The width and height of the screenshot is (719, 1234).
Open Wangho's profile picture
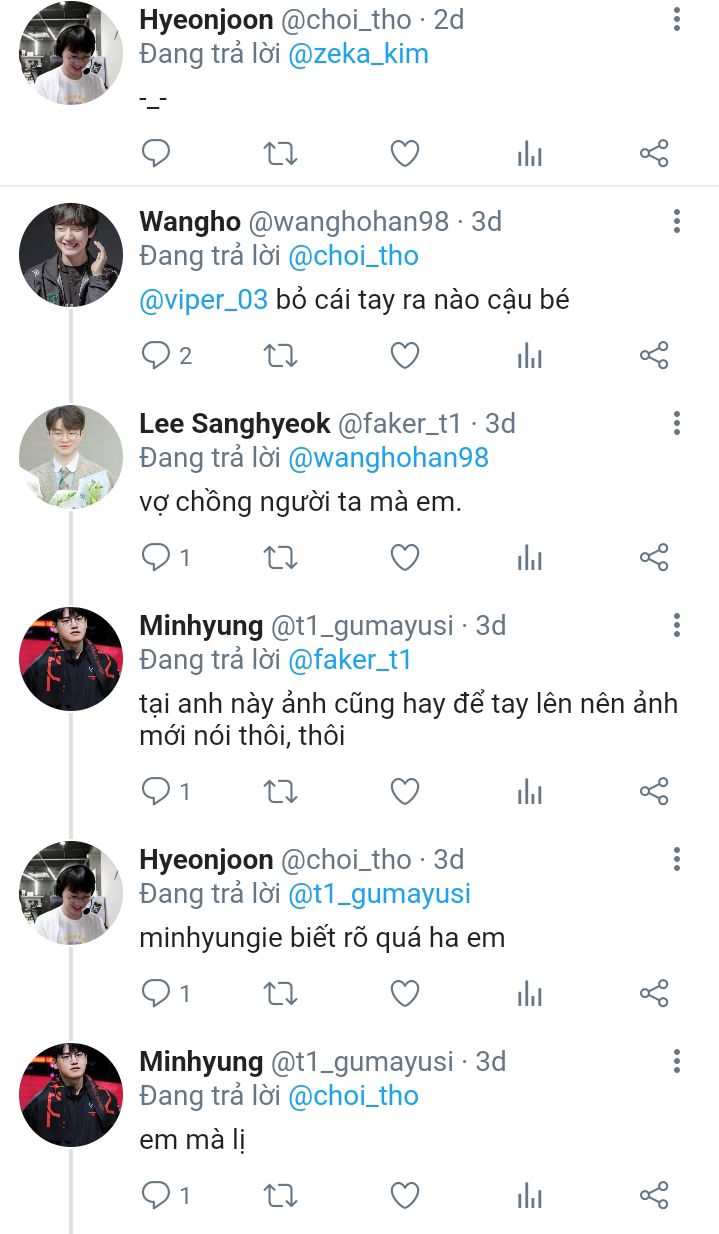(x=70, y=255)
